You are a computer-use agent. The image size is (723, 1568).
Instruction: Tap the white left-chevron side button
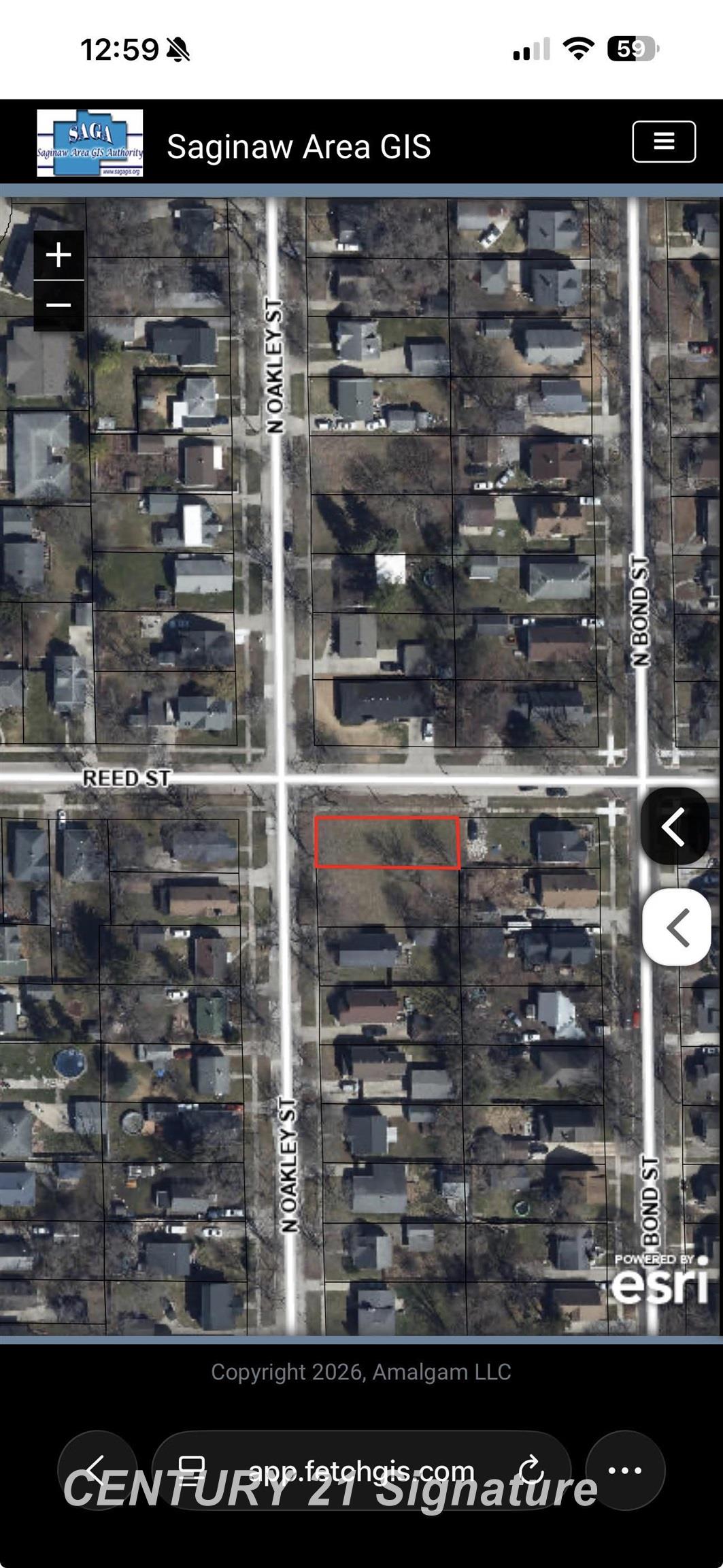click(x=677, y=927)
